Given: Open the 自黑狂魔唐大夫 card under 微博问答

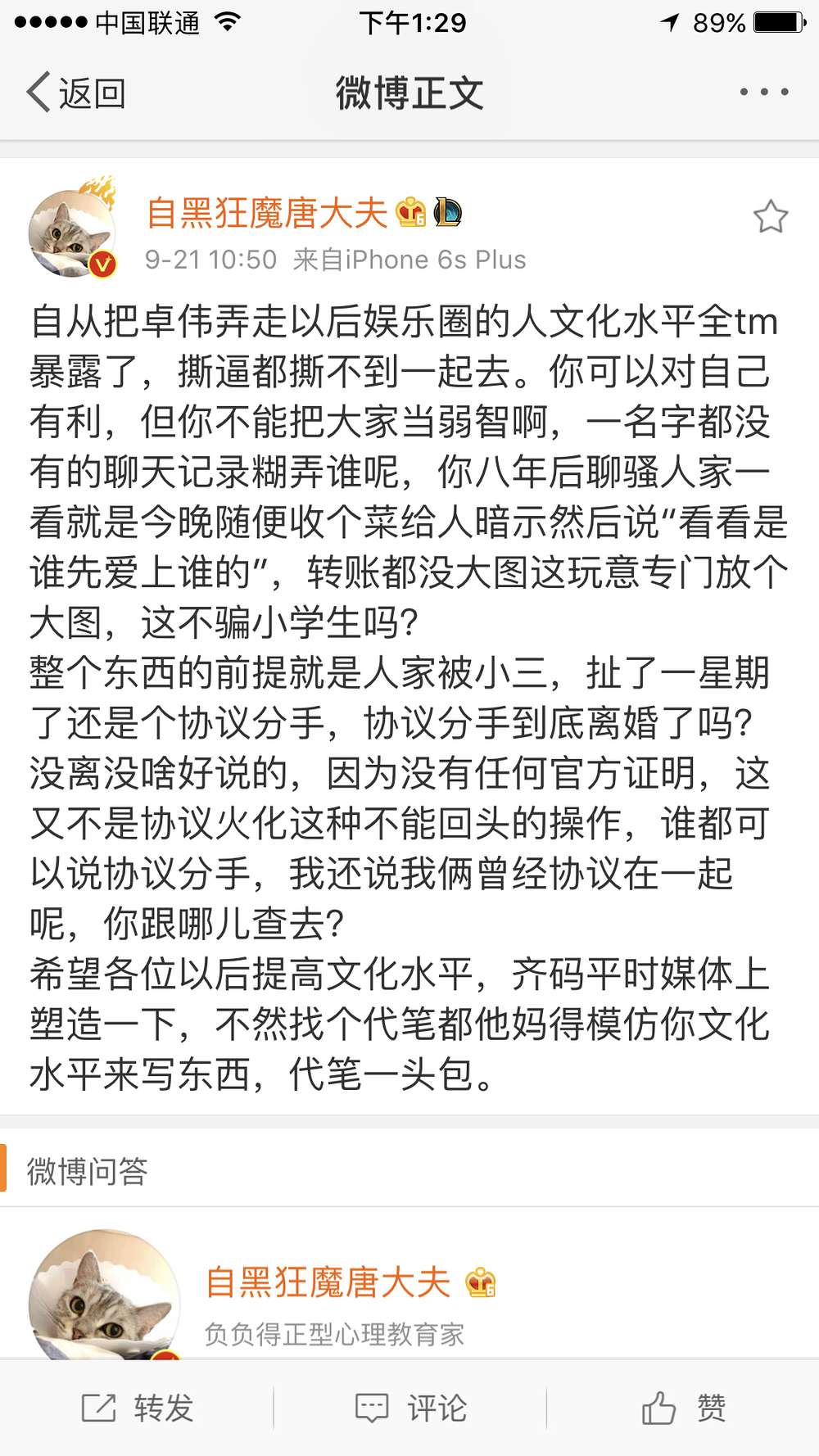Looking at the screenshot, I should pos(328,1283).
